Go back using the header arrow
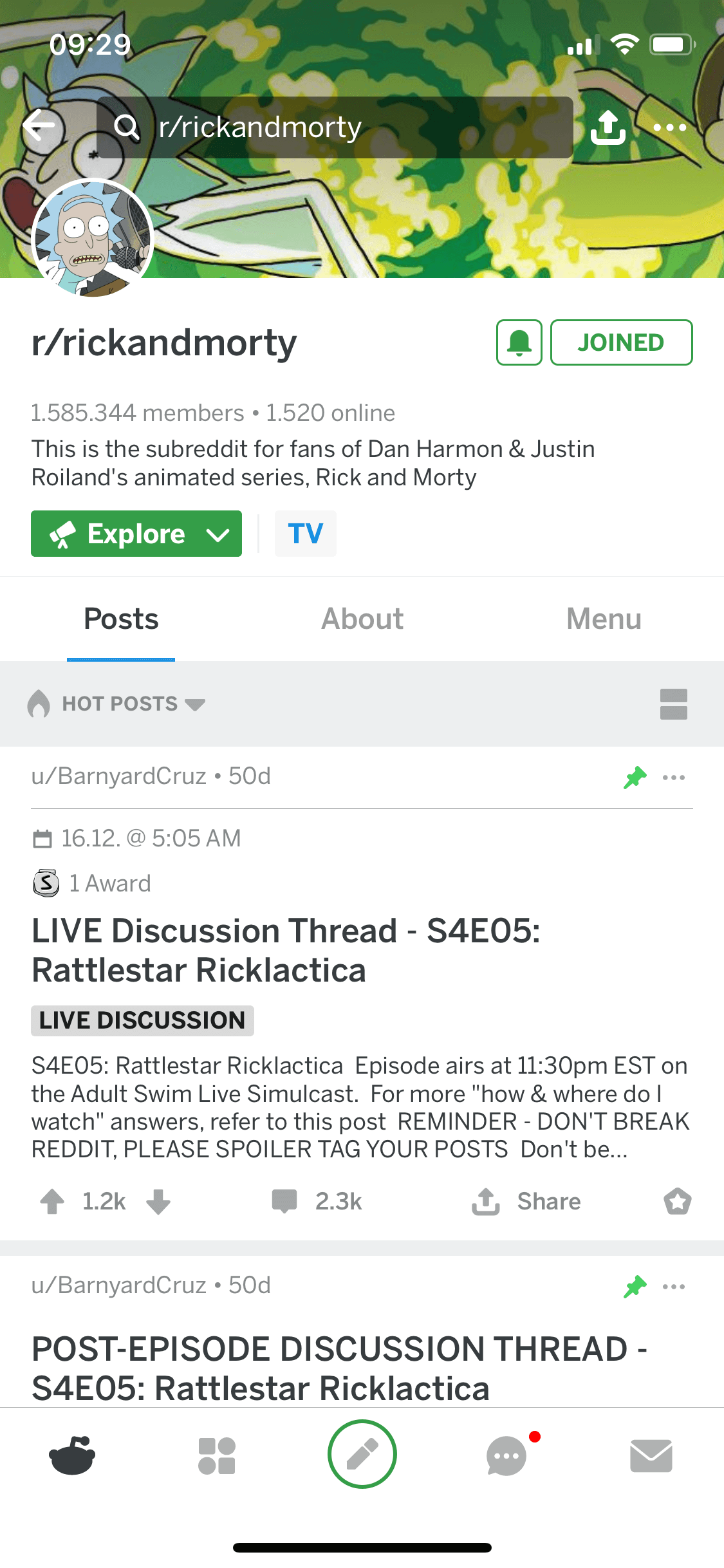The width and height of the screenshot is (724, 1568). point(40,126)
